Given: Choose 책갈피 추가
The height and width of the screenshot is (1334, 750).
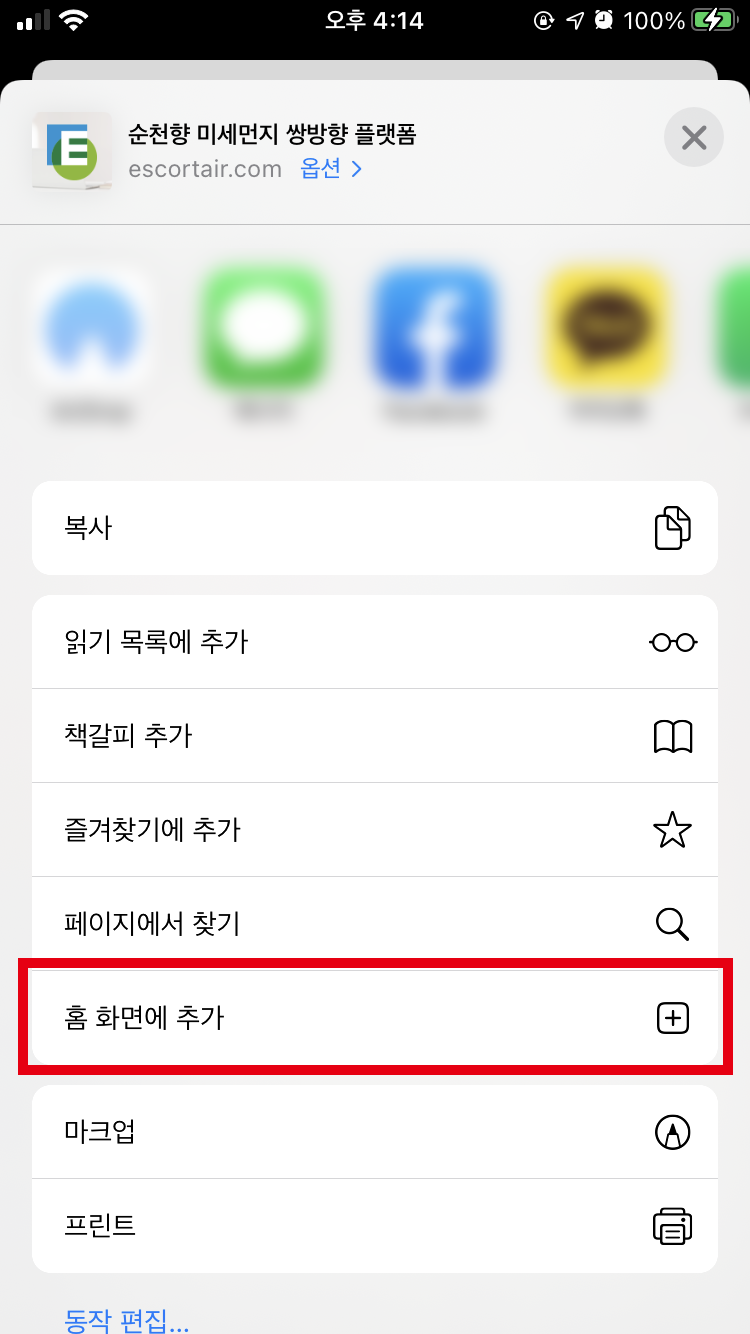Looking at the screenshot, I should click(x=375, y=736).
